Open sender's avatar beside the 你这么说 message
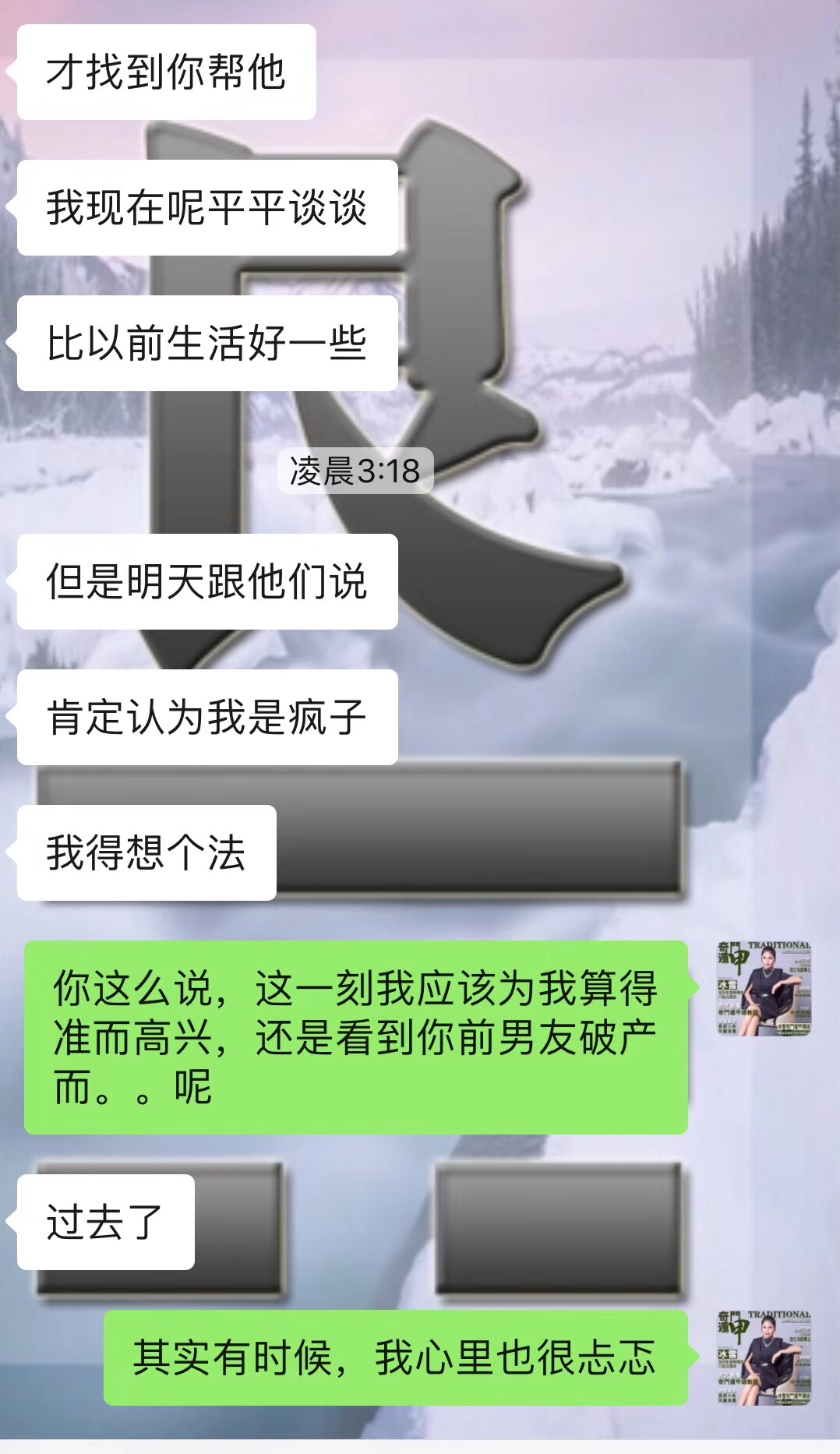The height and width of the screenshot is (1454, 840). (764, 988)
